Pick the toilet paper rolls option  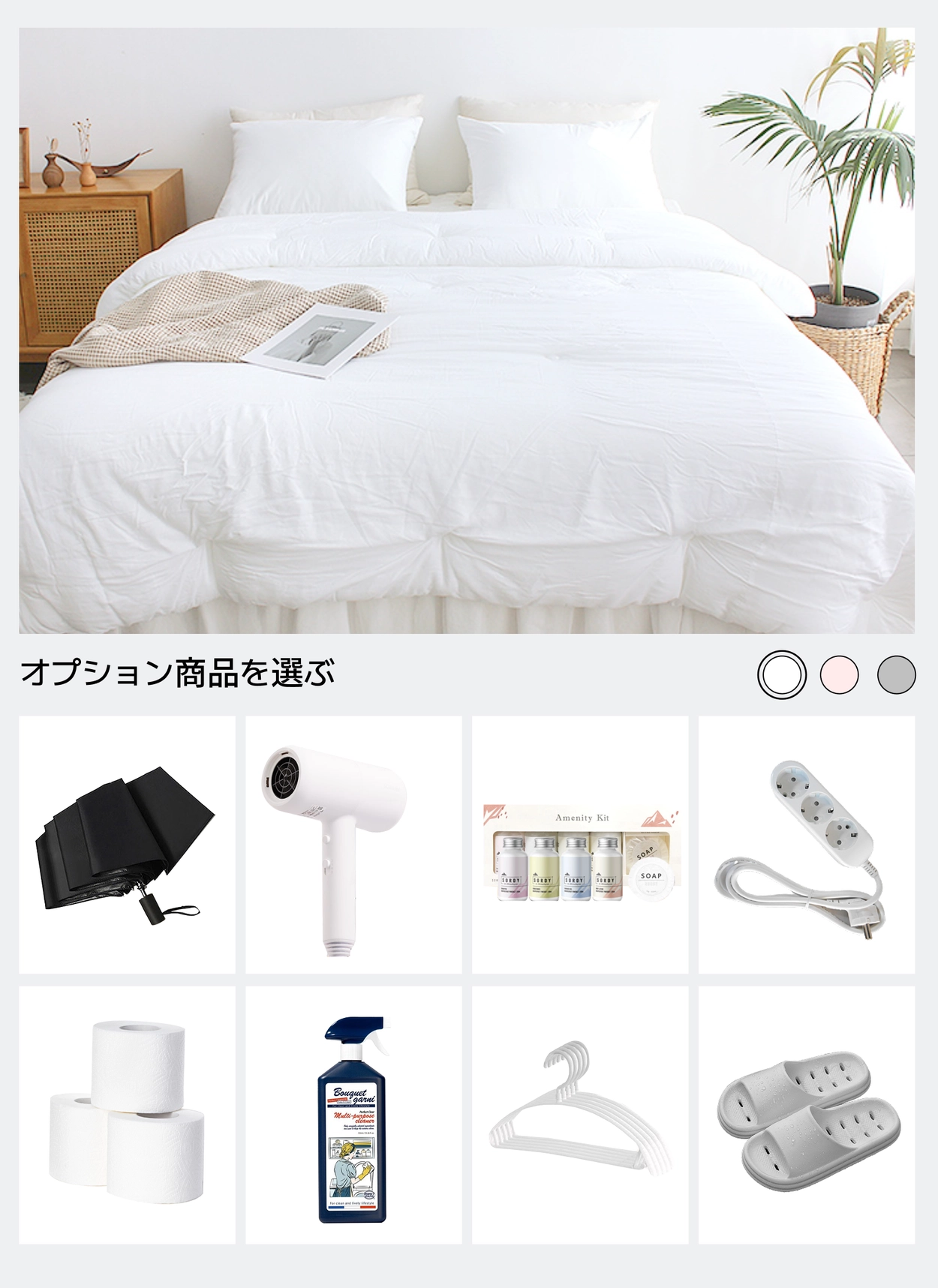coord(127,1115)
